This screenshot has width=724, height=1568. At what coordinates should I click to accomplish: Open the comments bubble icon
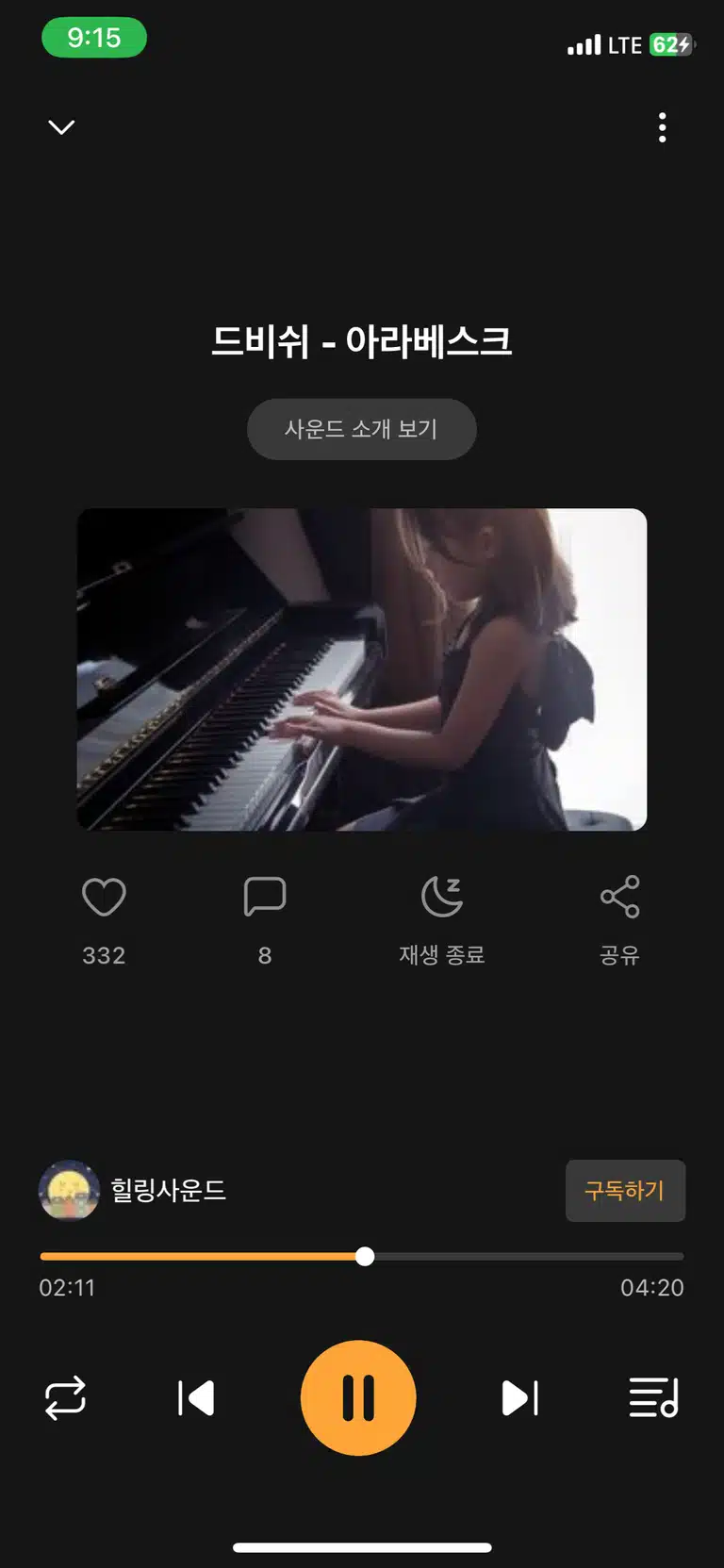click(265, 897)
